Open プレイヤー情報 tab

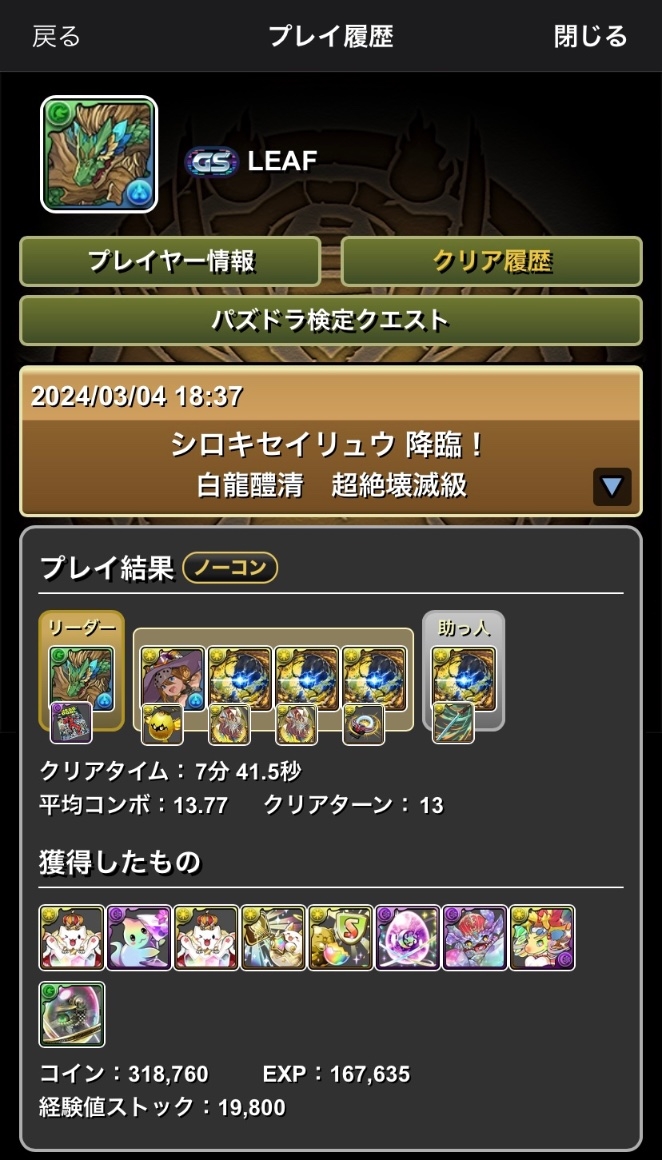[x=170, y=262]
